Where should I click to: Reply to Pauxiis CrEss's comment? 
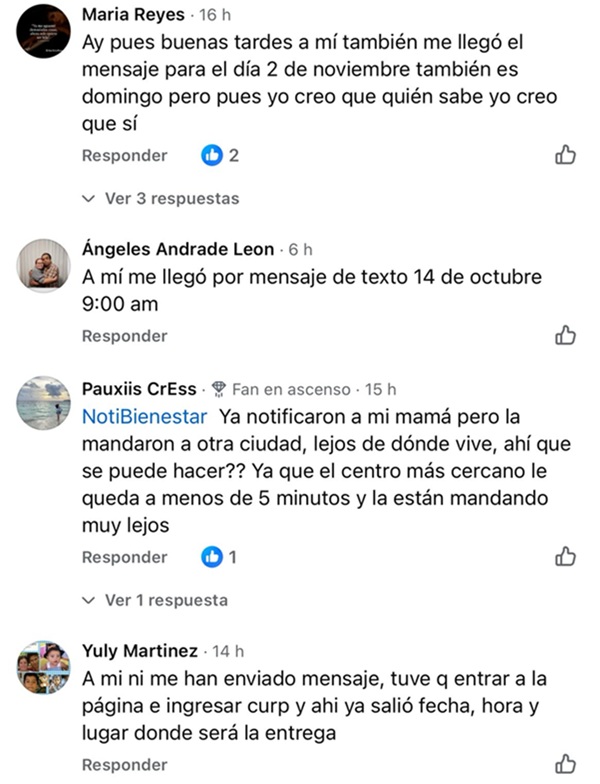click(124, 558)
